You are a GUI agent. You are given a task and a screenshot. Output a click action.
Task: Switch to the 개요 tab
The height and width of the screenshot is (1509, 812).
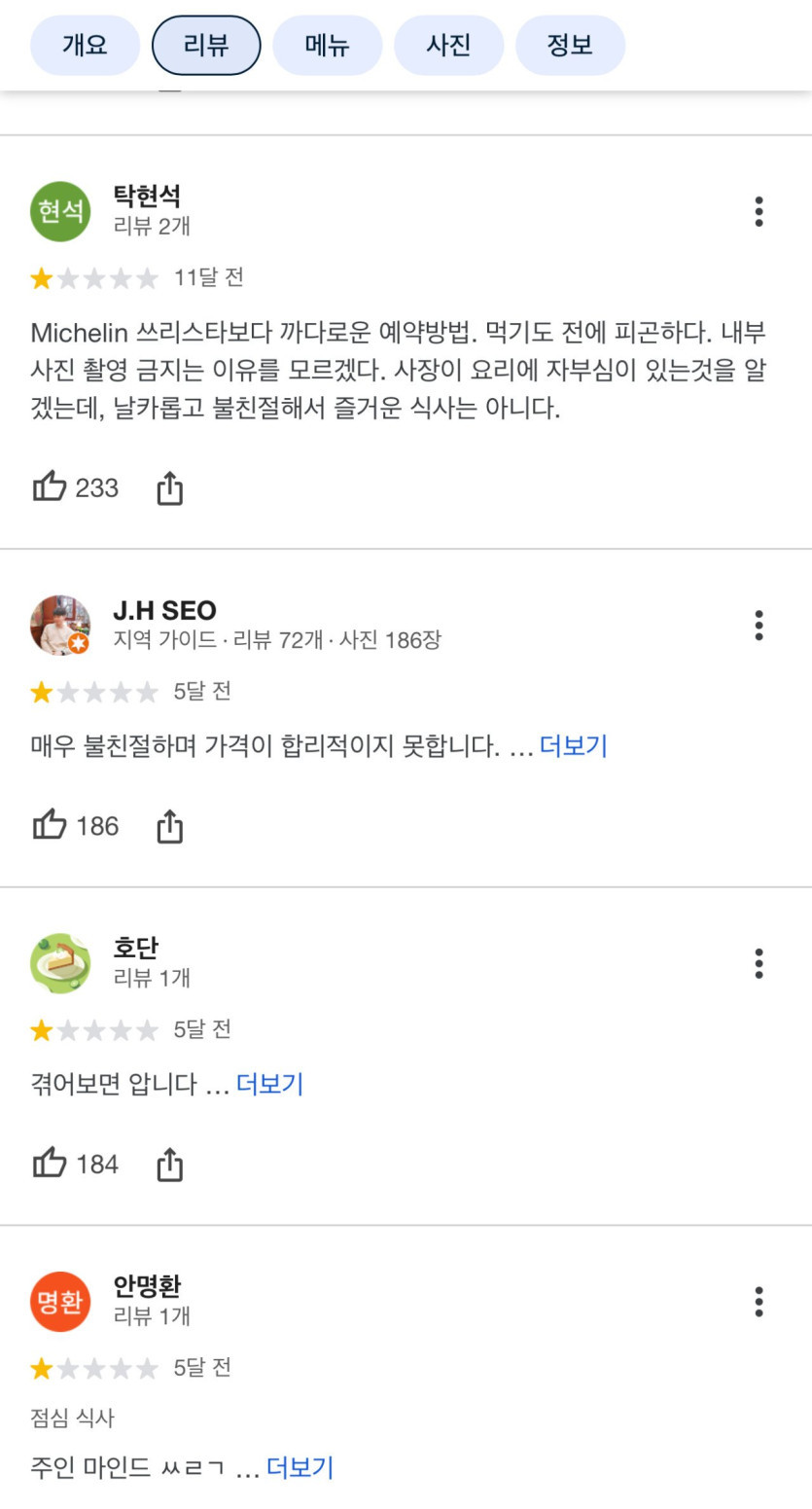(85, 46)
